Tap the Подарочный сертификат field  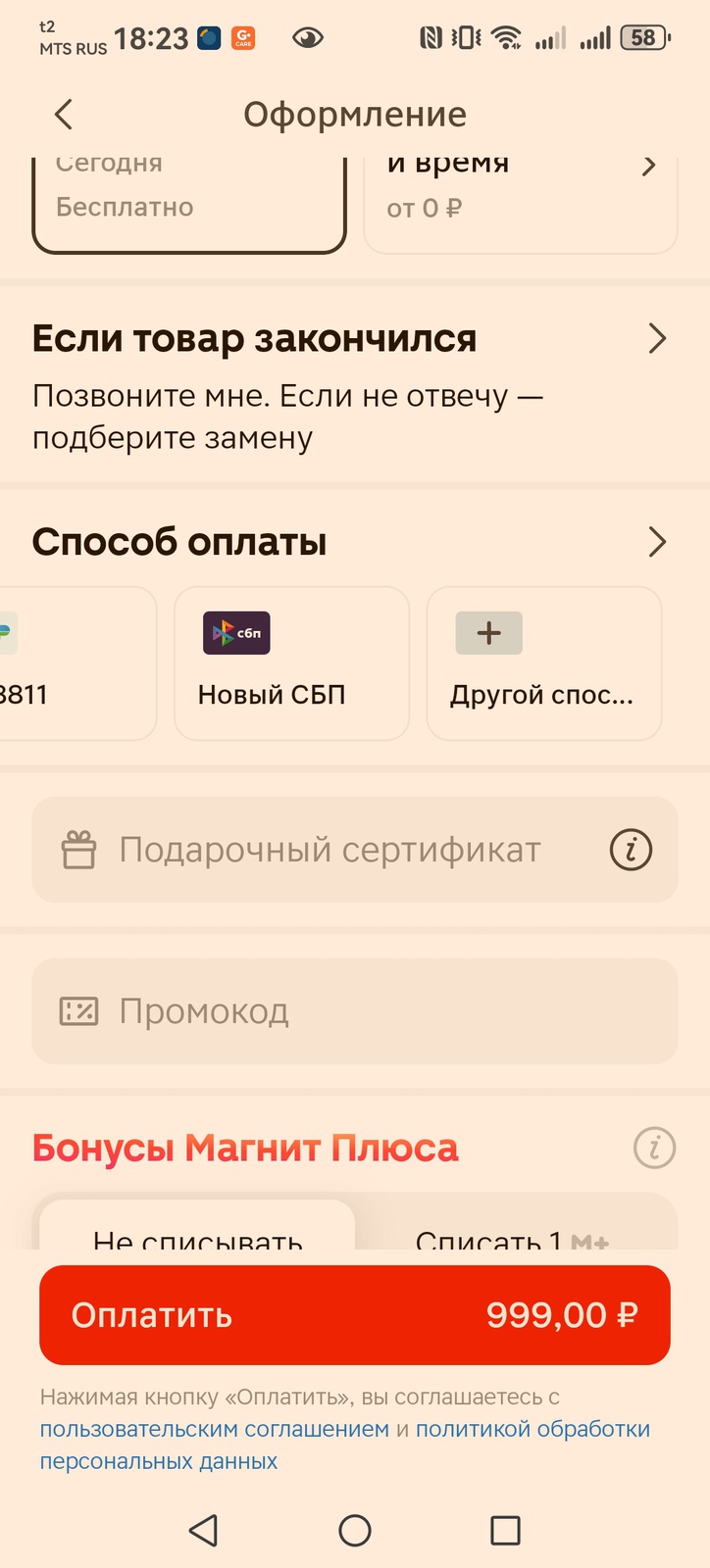[329, 850]
